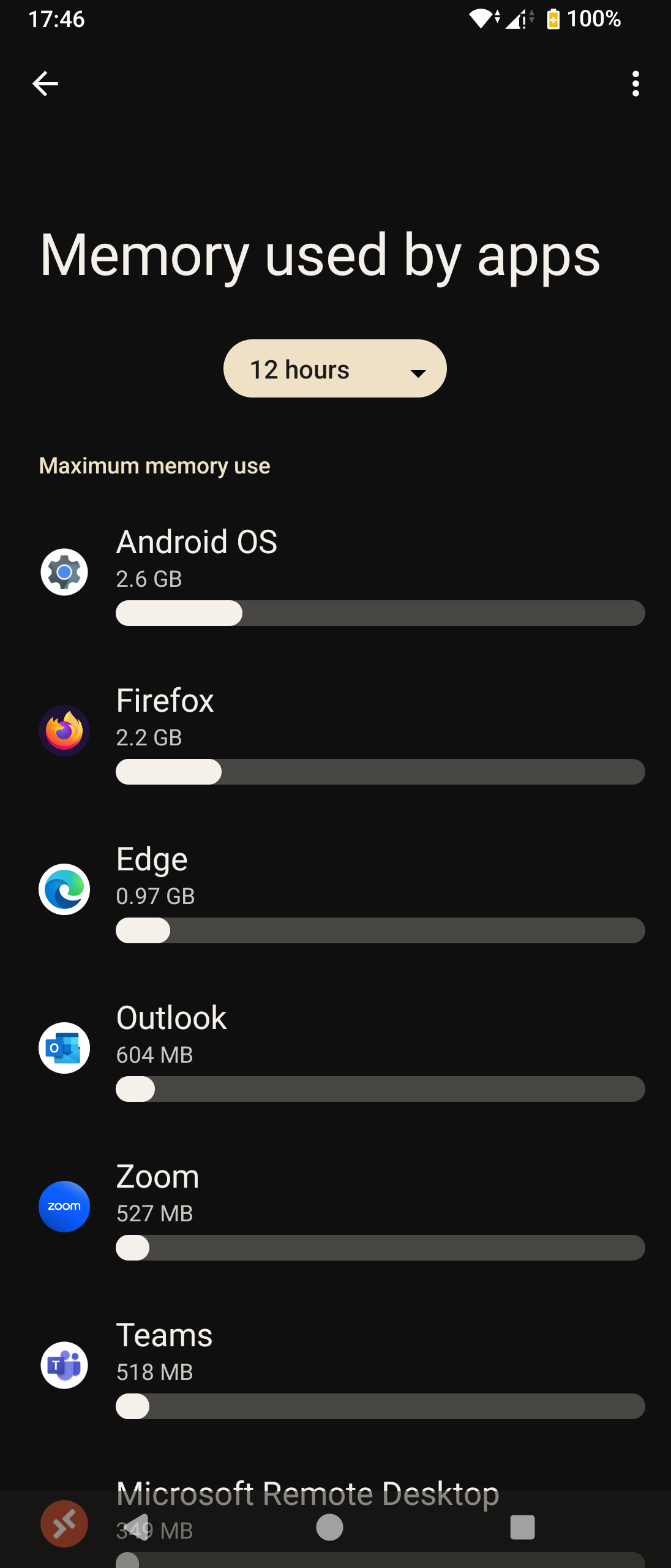Open recent apps from navigation bar
This screenshot has height=1568, width=671.
pos(522,1527)
